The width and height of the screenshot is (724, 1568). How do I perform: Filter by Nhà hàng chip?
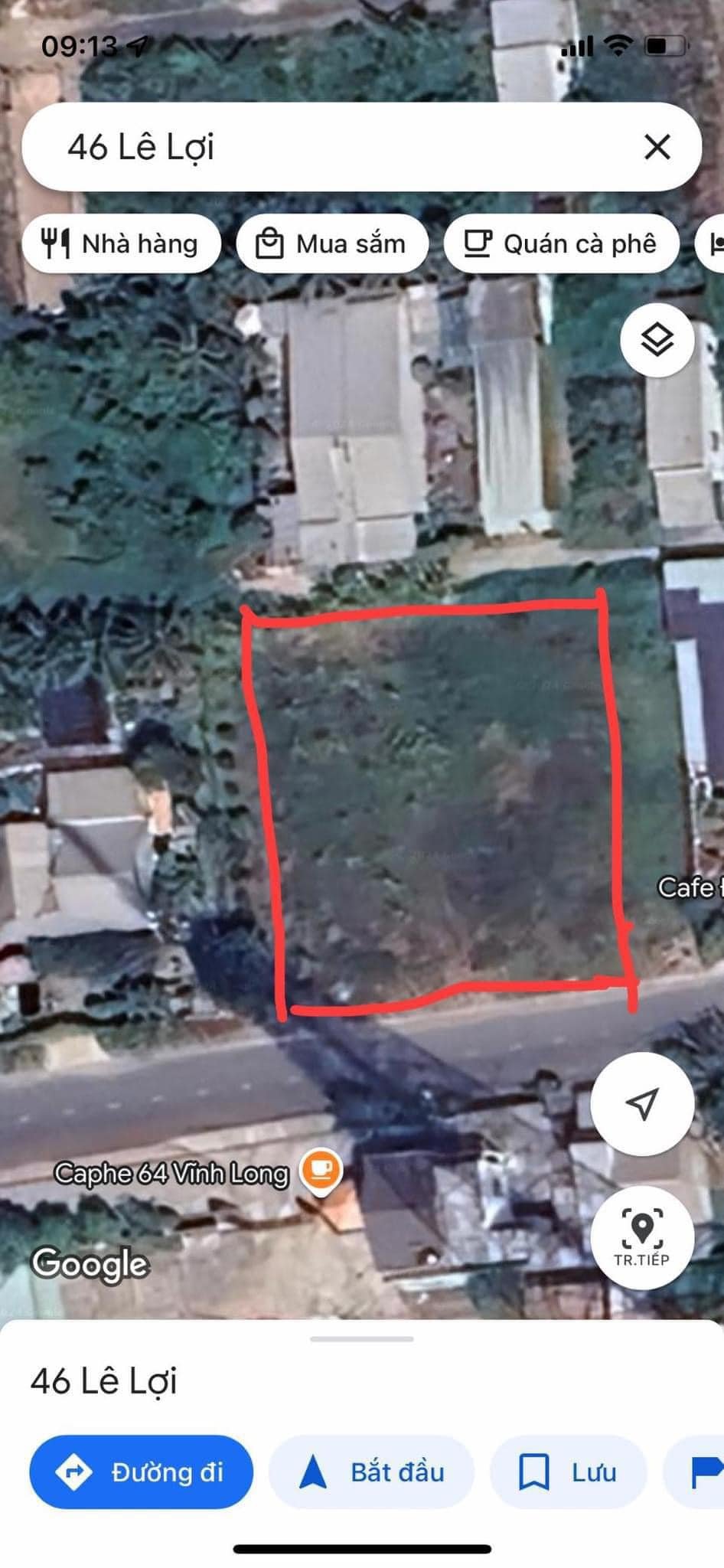122,244
